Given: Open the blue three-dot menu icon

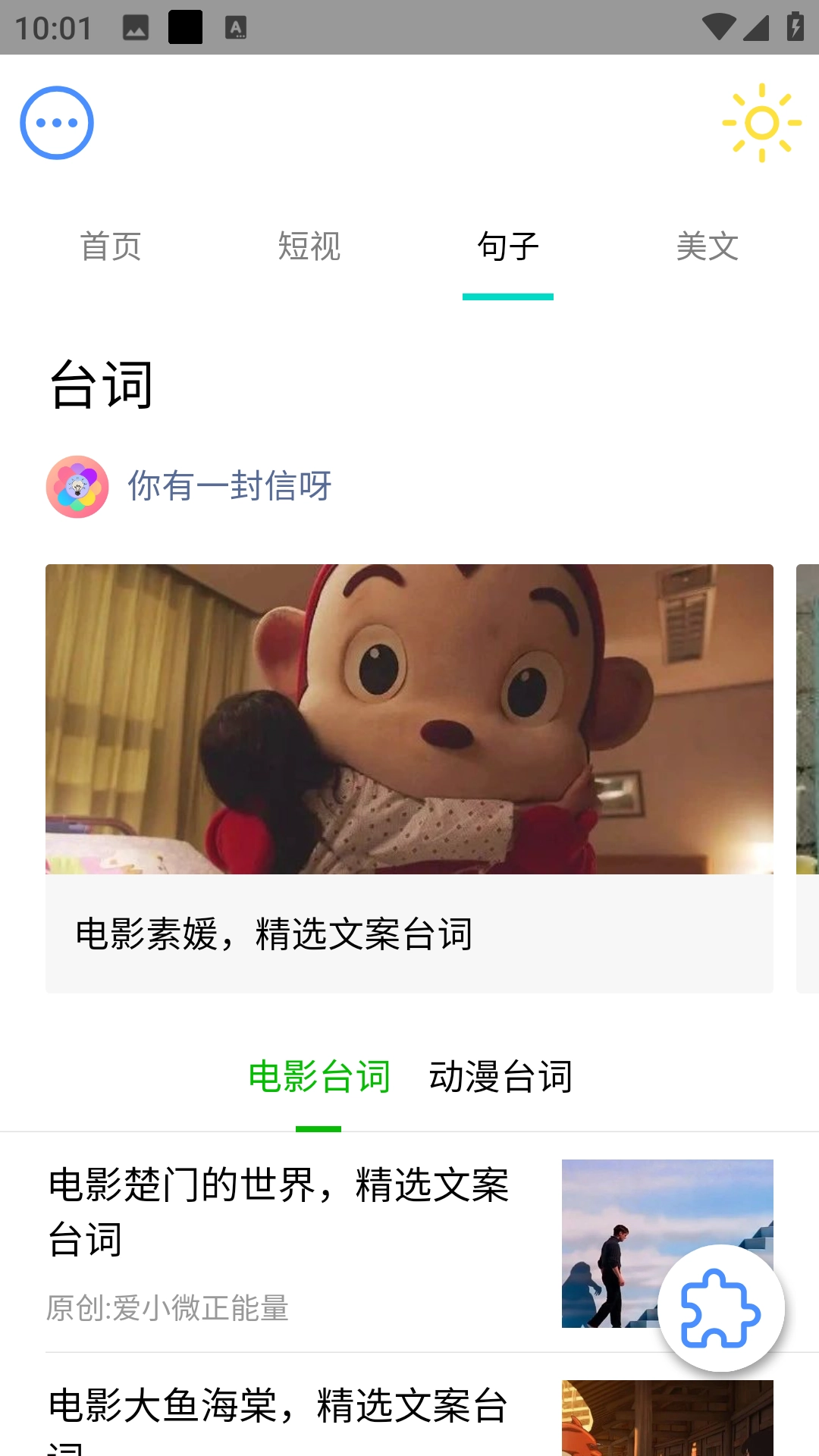Looking at the screenshot, I should [57, 122].
